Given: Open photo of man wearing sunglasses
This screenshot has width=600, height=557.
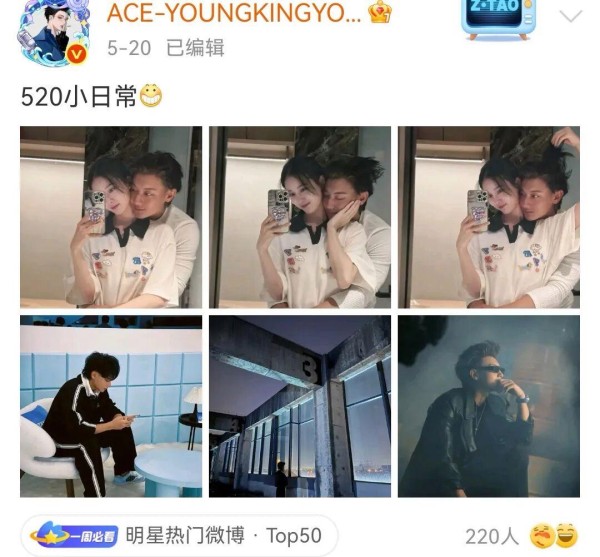Looking at the screenshot, I should (489, 406).
